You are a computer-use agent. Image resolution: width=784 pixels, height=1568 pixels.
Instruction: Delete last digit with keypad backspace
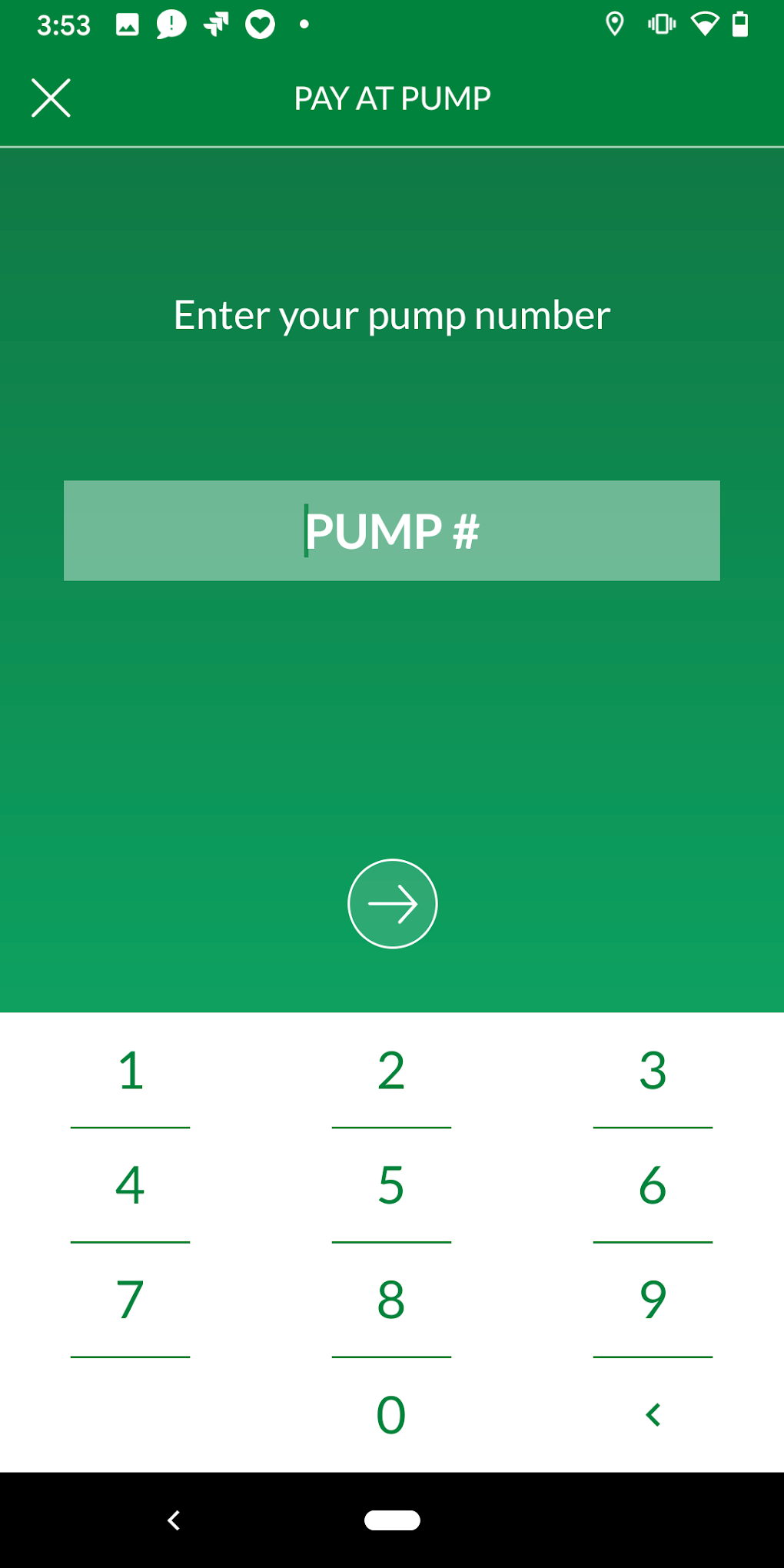[653, 1414]
